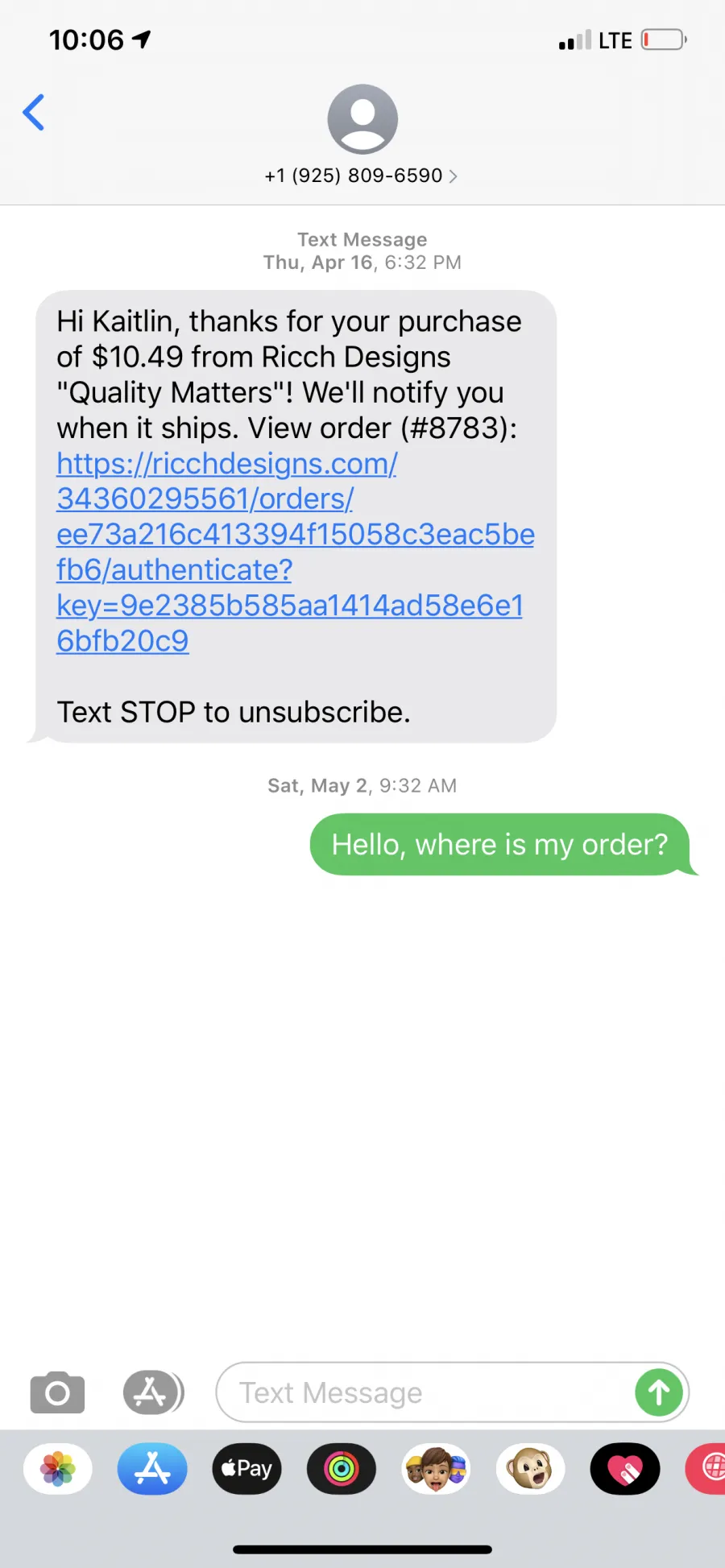This screenshot has height=1568, width=725.
Task: Open Memoji stickers in app strip
Action: [436, 1469]
